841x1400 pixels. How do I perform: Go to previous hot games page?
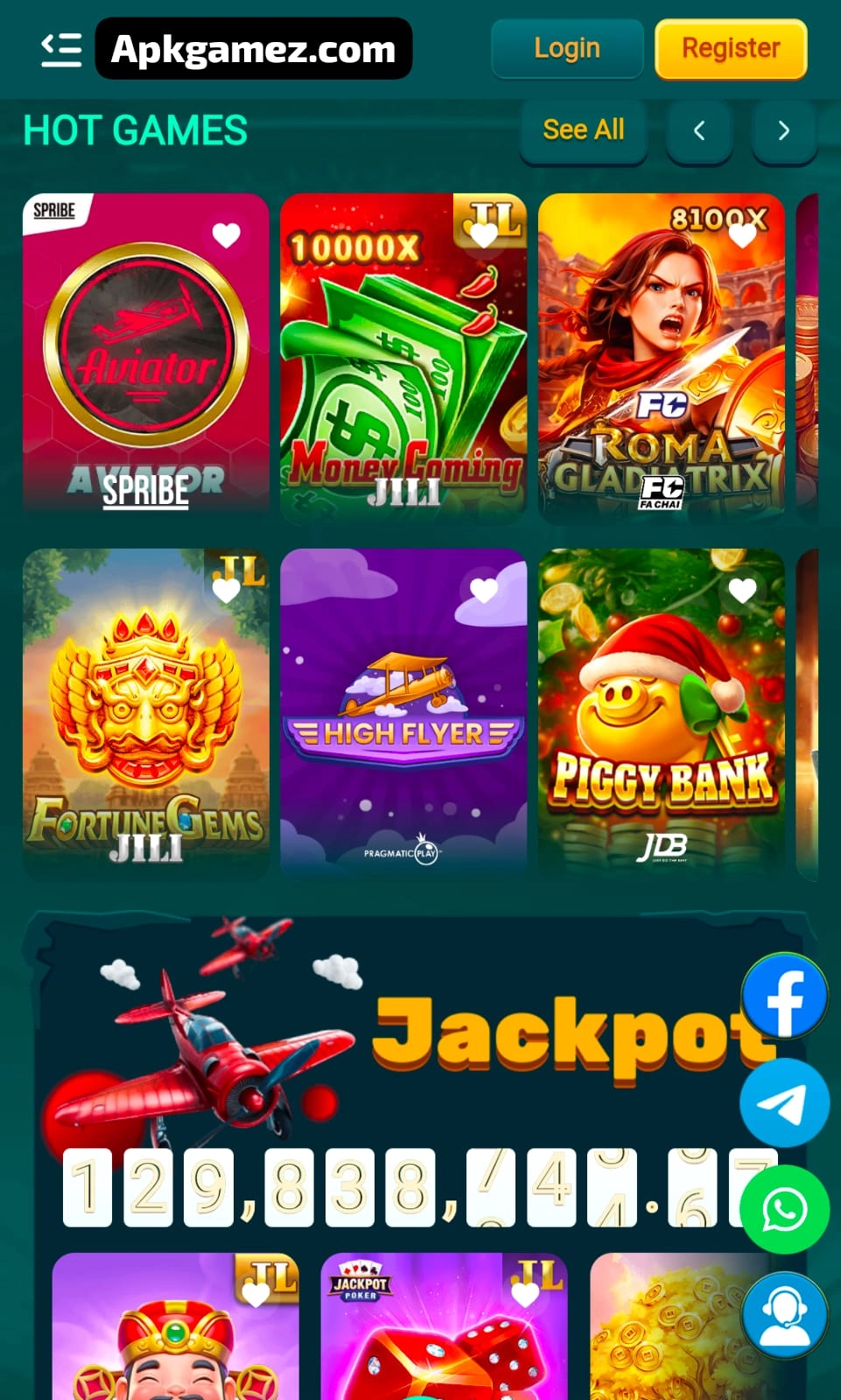click(699, 131)
